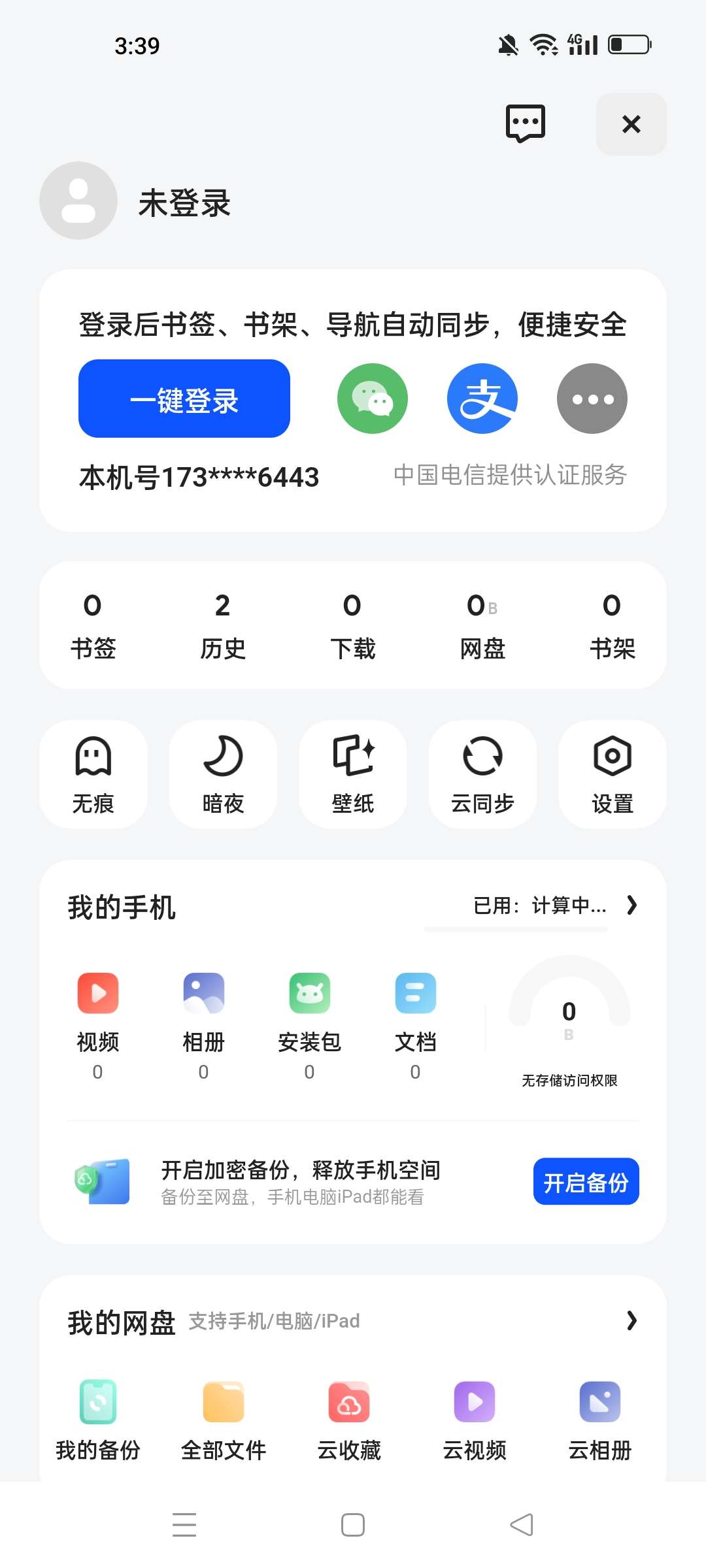This screenshot has height=1568, width=706.
Task: Log in with WeChat
Action: point(373,399)
